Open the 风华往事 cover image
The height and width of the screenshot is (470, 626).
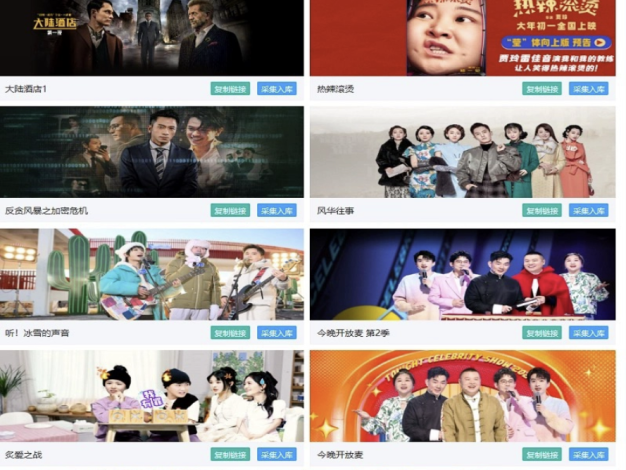click(x=462, y=153)
